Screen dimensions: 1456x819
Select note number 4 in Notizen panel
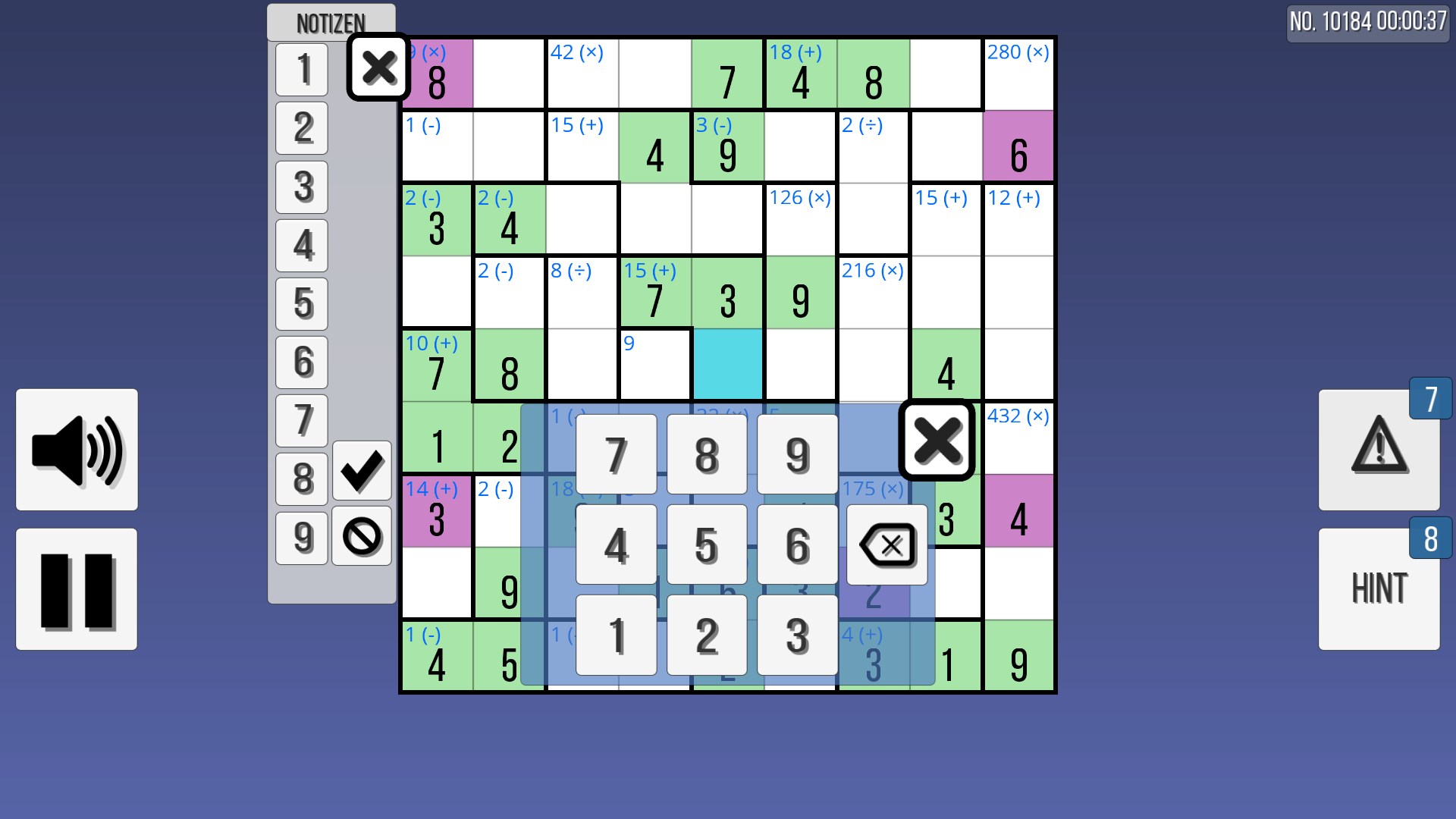302,245
